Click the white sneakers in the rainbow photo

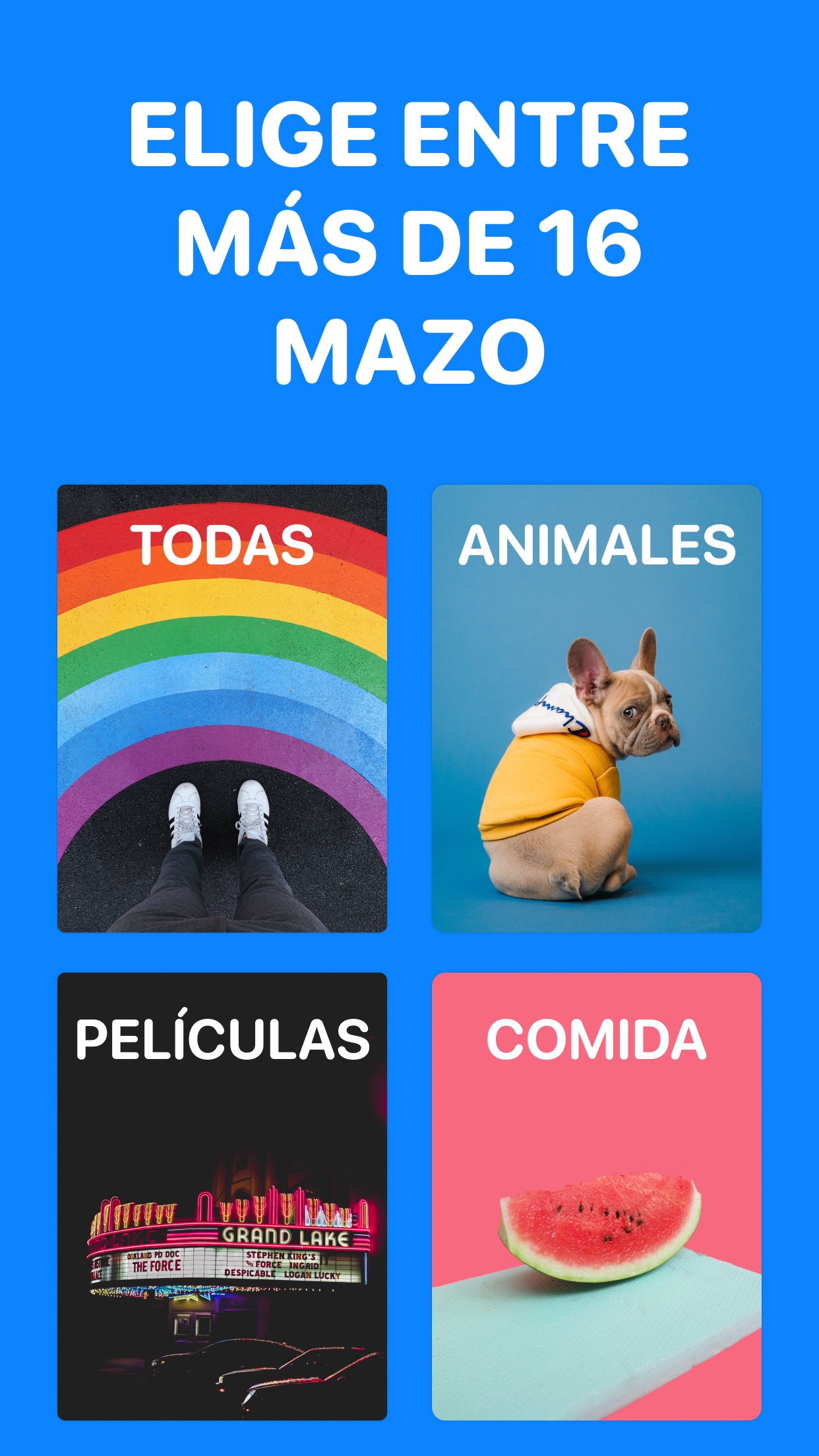coord(221,811)
